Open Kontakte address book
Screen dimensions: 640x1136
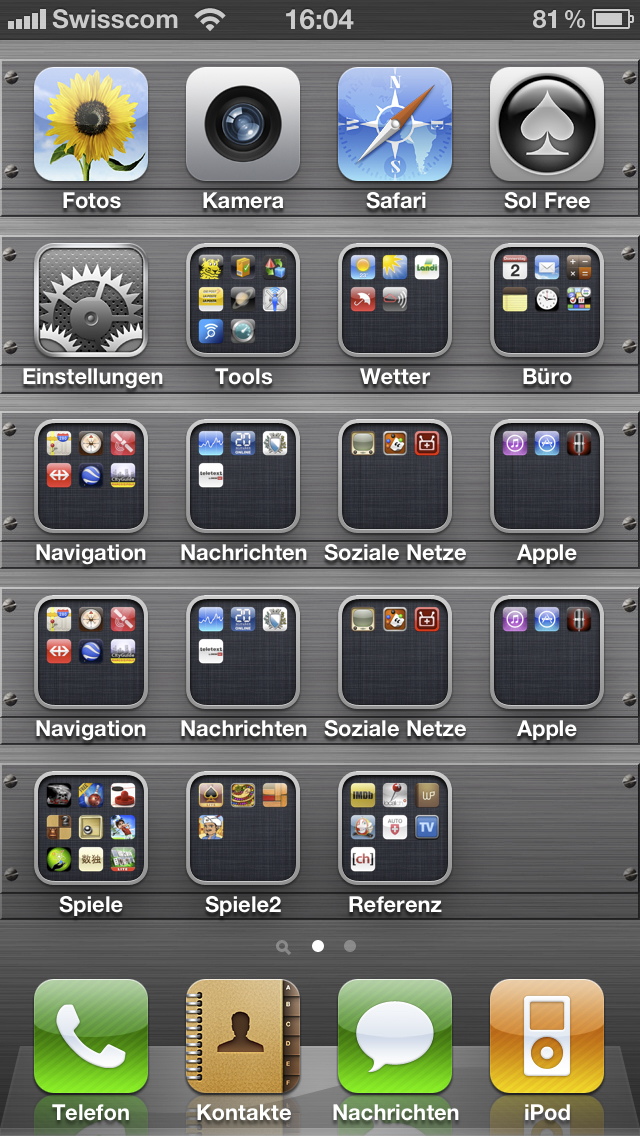(x=243, y=1036)
